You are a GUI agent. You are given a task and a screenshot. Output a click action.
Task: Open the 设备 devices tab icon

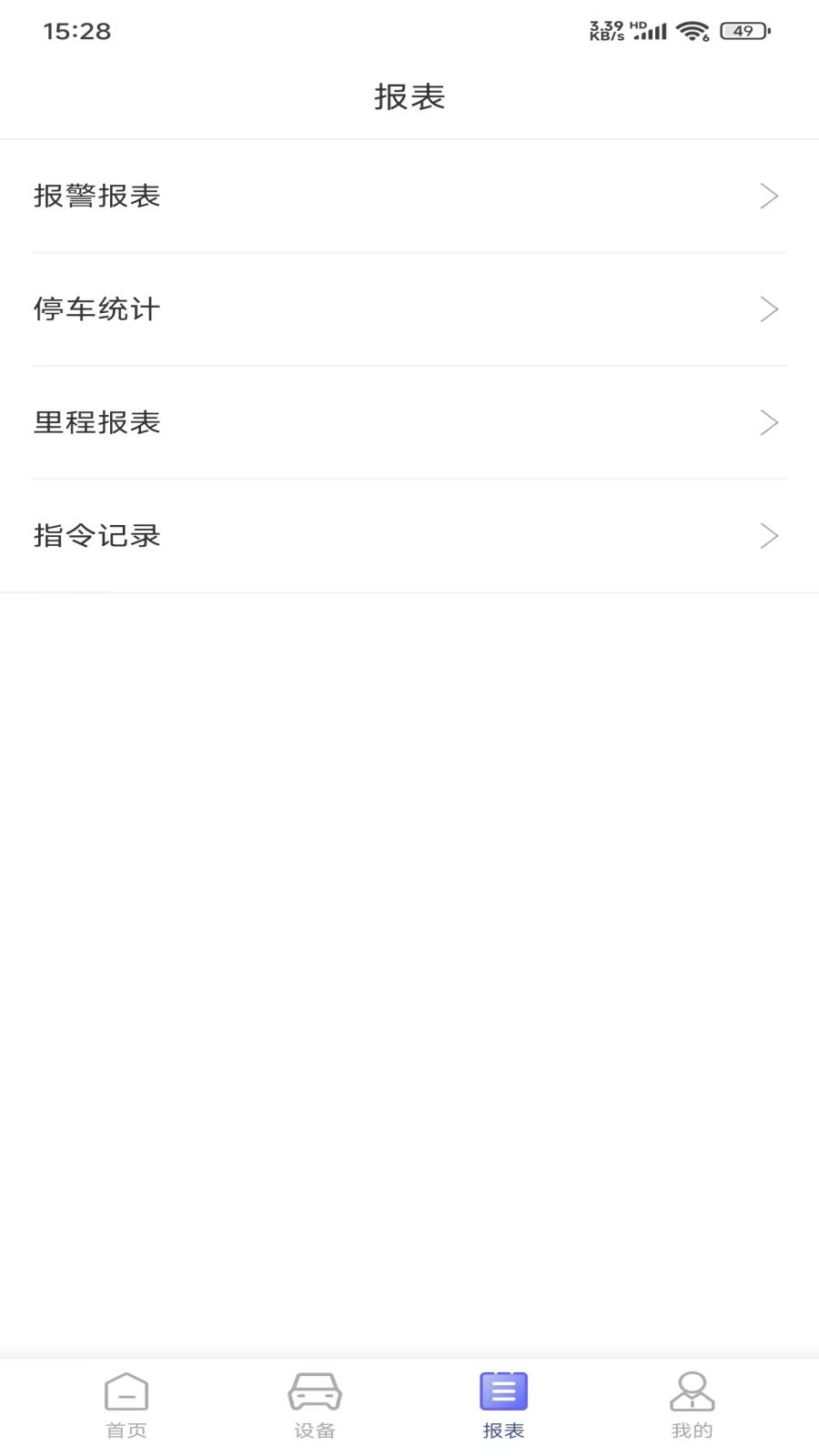click(x=315, y=1390)
